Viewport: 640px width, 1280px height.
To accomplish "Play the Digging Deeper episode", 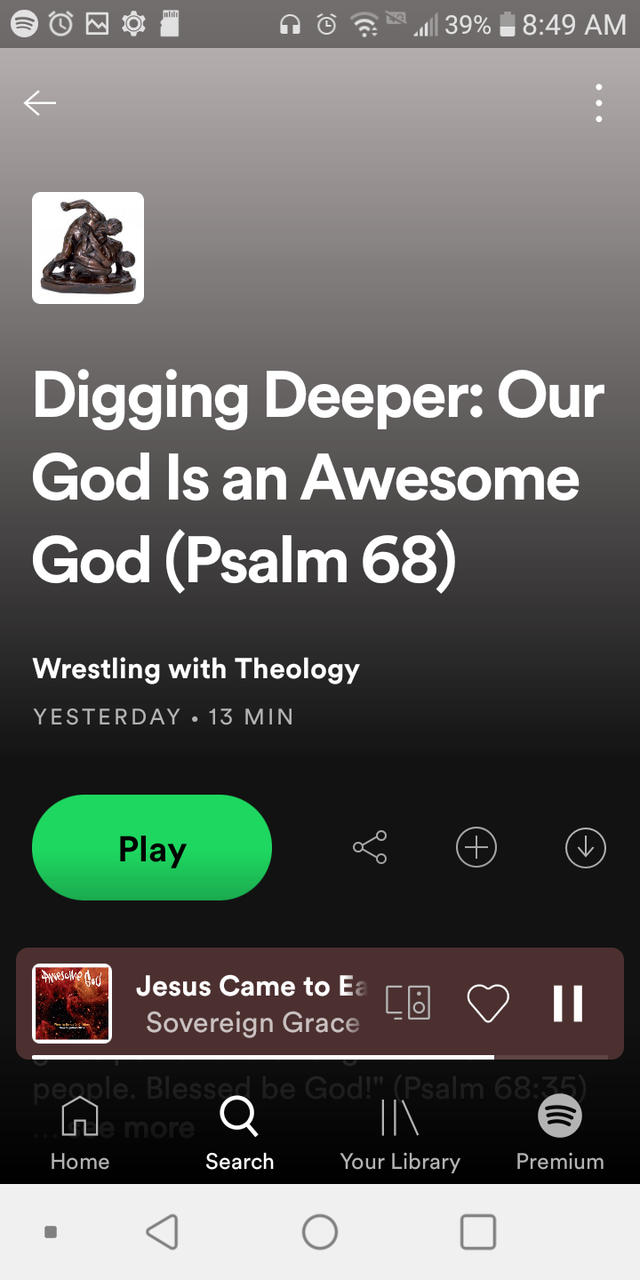I will coord(152,848).
